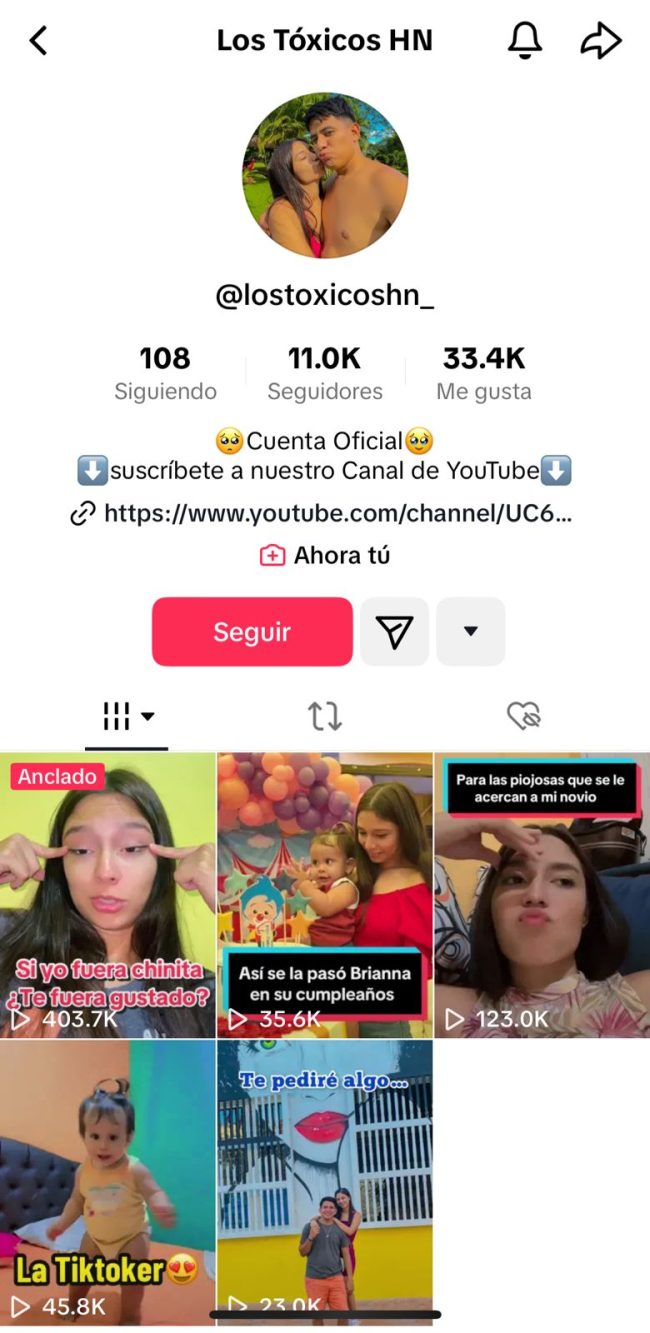The height and width of the screenshot is (1333, 650).
Task: Play the Brianna cumpleaños video
Action: (x=325, y=895)
